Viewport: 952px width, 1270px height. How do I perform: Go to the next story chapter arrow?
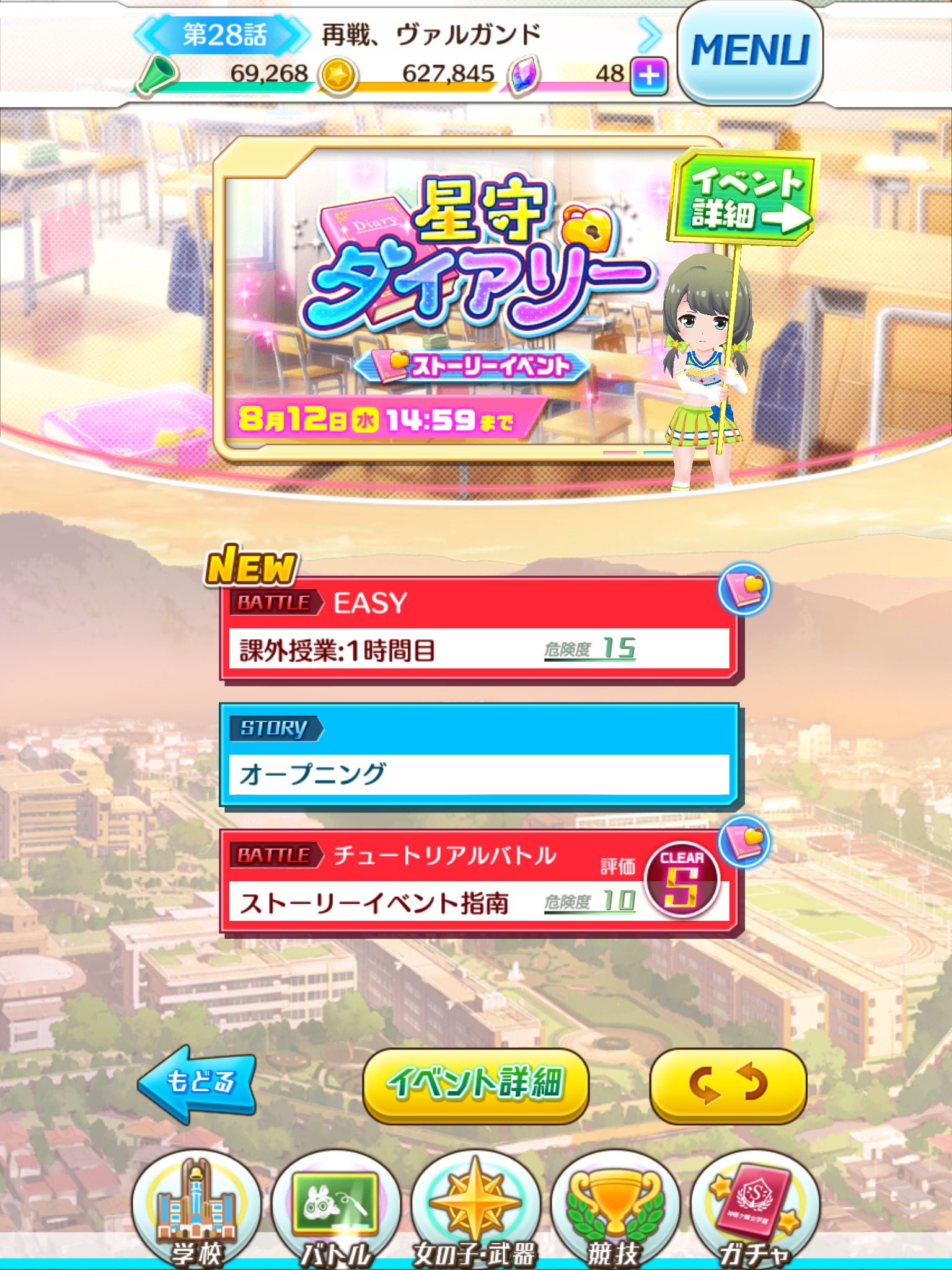tap(649, 35)
